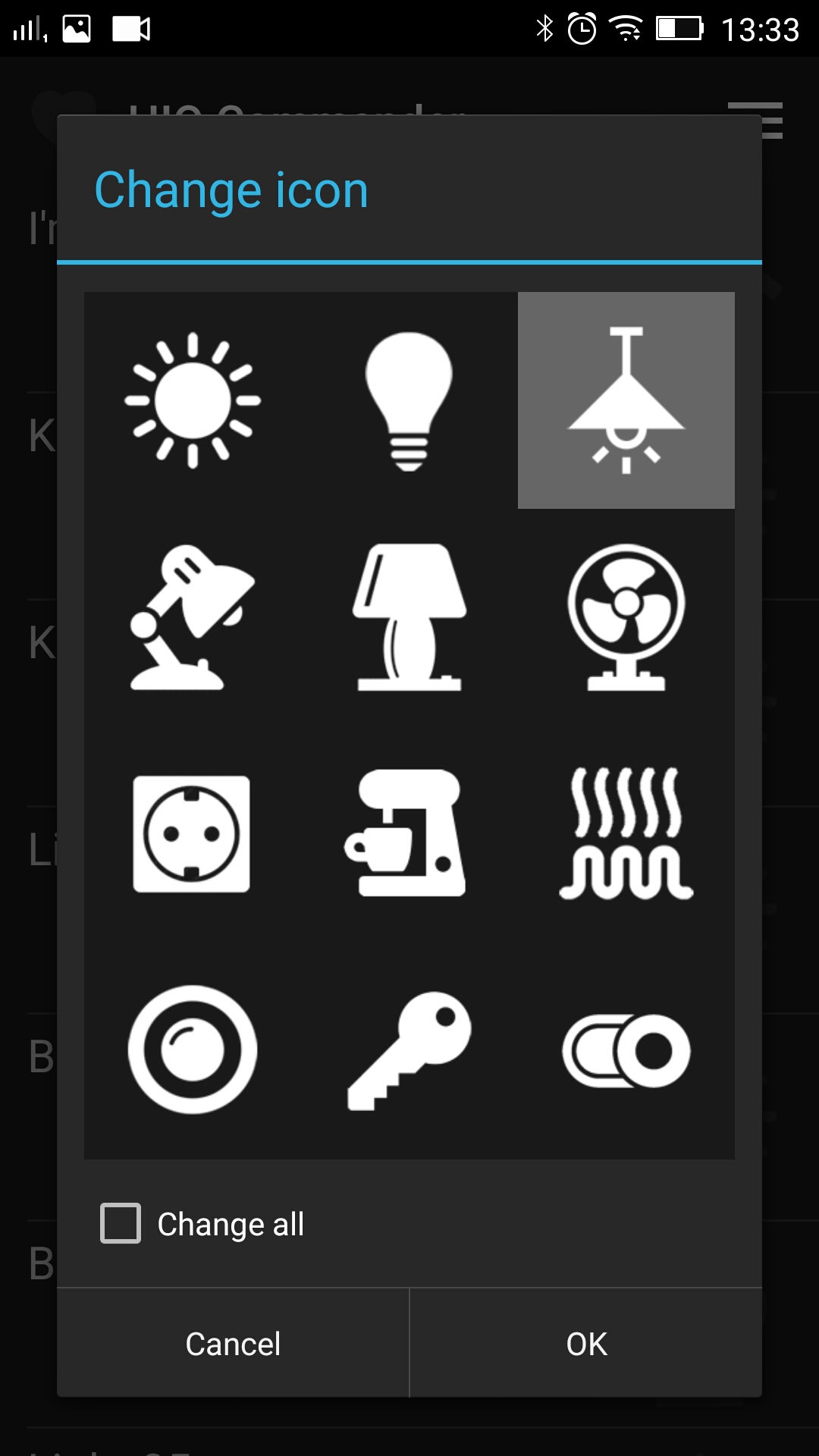This screenshot has height=1456, width=819.
Task: Cancel the icon change
Action: point(233,1344)
